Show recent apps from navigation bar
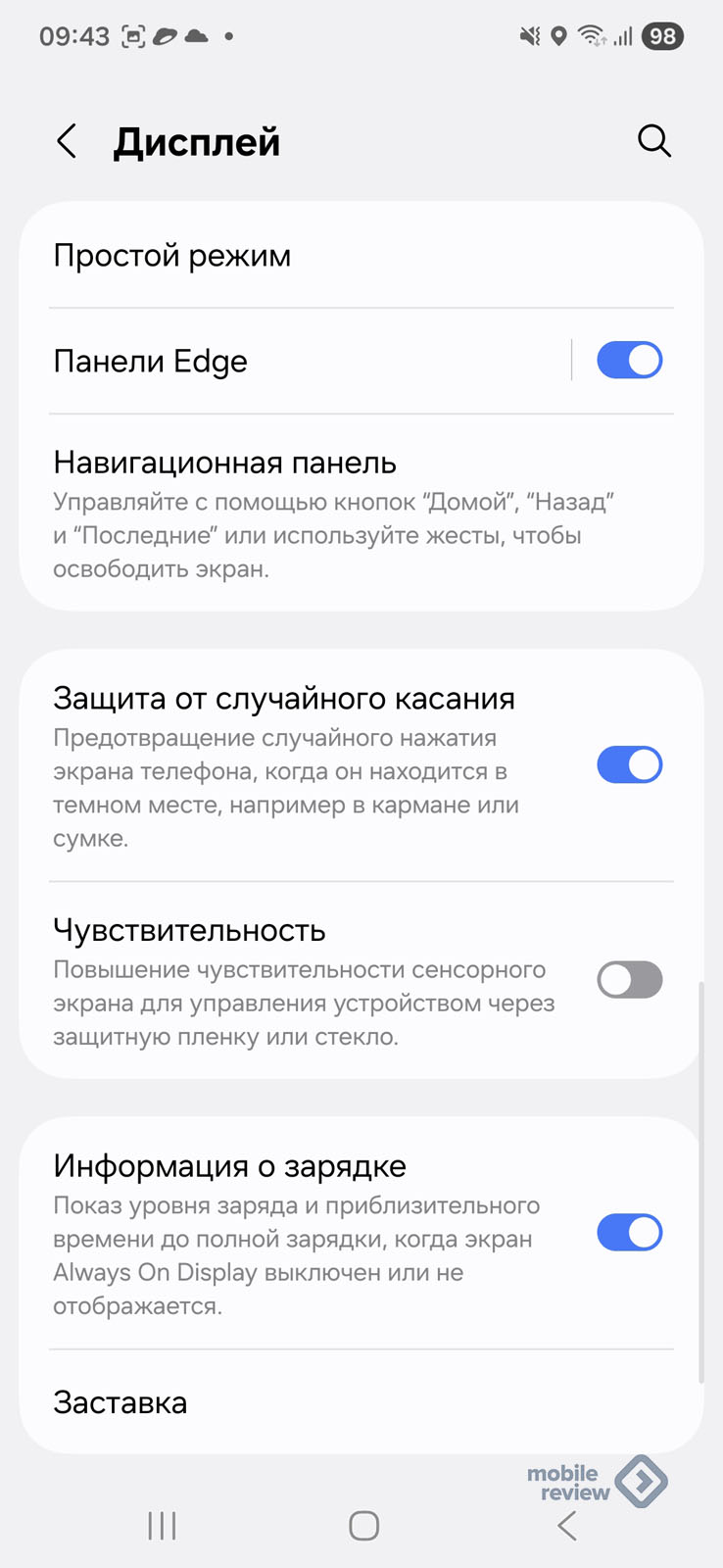Screen dimensions: 723x1568 pyautogui.click(x=163, y=1526)
